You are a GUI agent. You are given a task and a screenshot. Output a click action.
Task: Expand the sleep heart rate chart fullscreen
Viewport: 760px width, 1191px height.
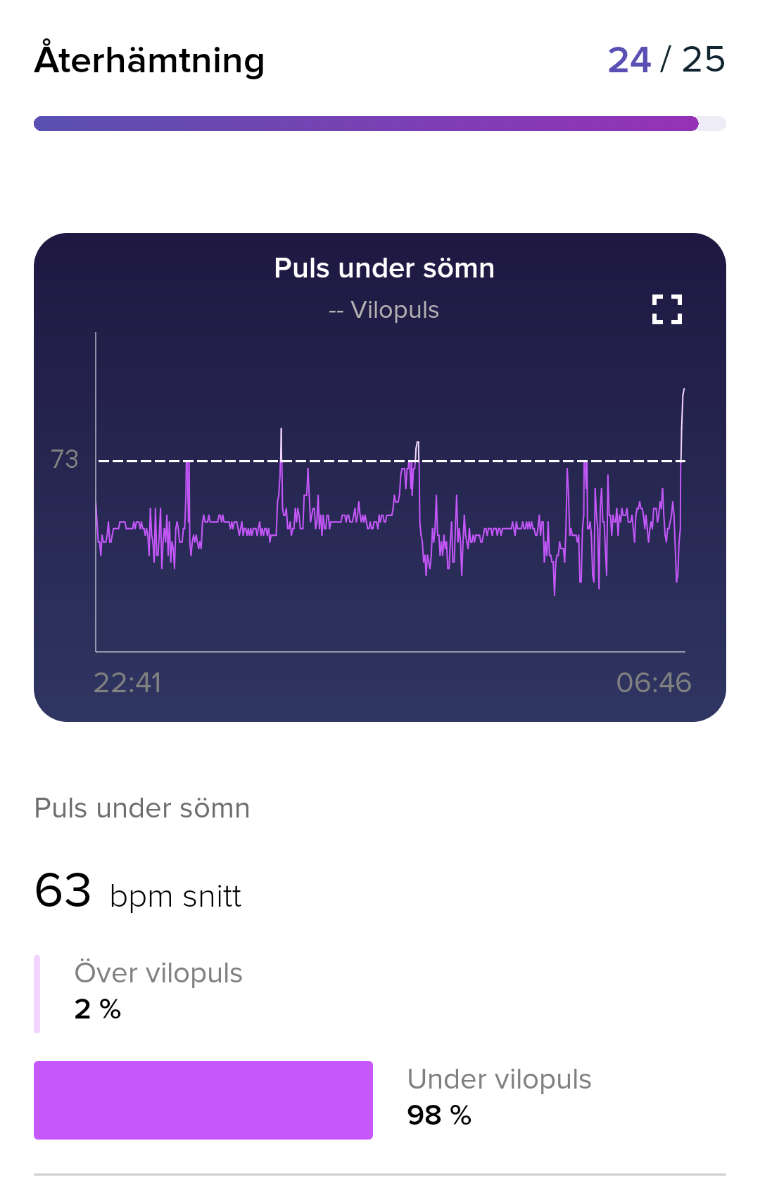(x=667, y=309)
